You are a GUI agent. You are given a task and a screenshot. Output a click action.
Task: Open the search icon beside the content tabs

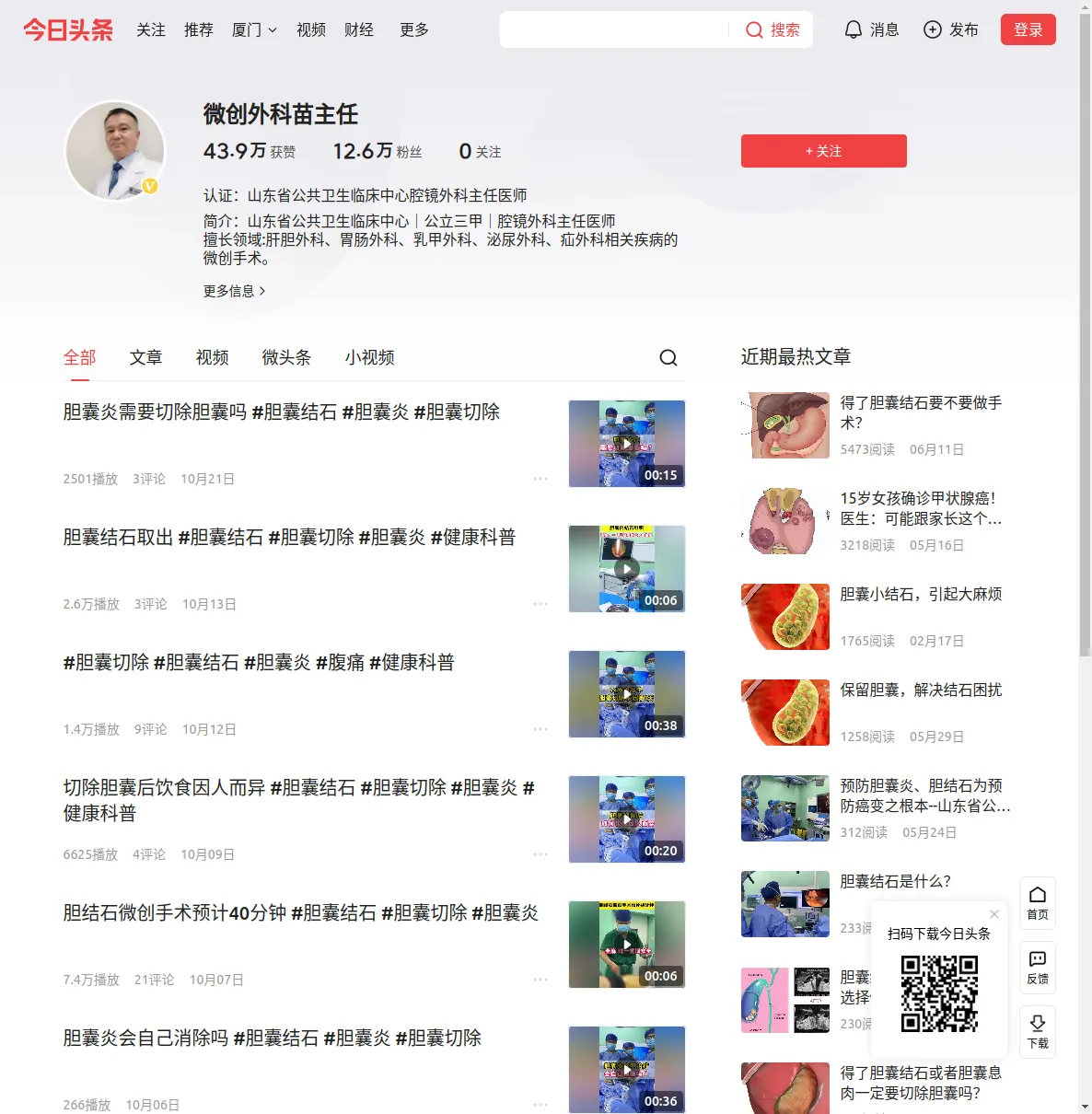point(668,357)
